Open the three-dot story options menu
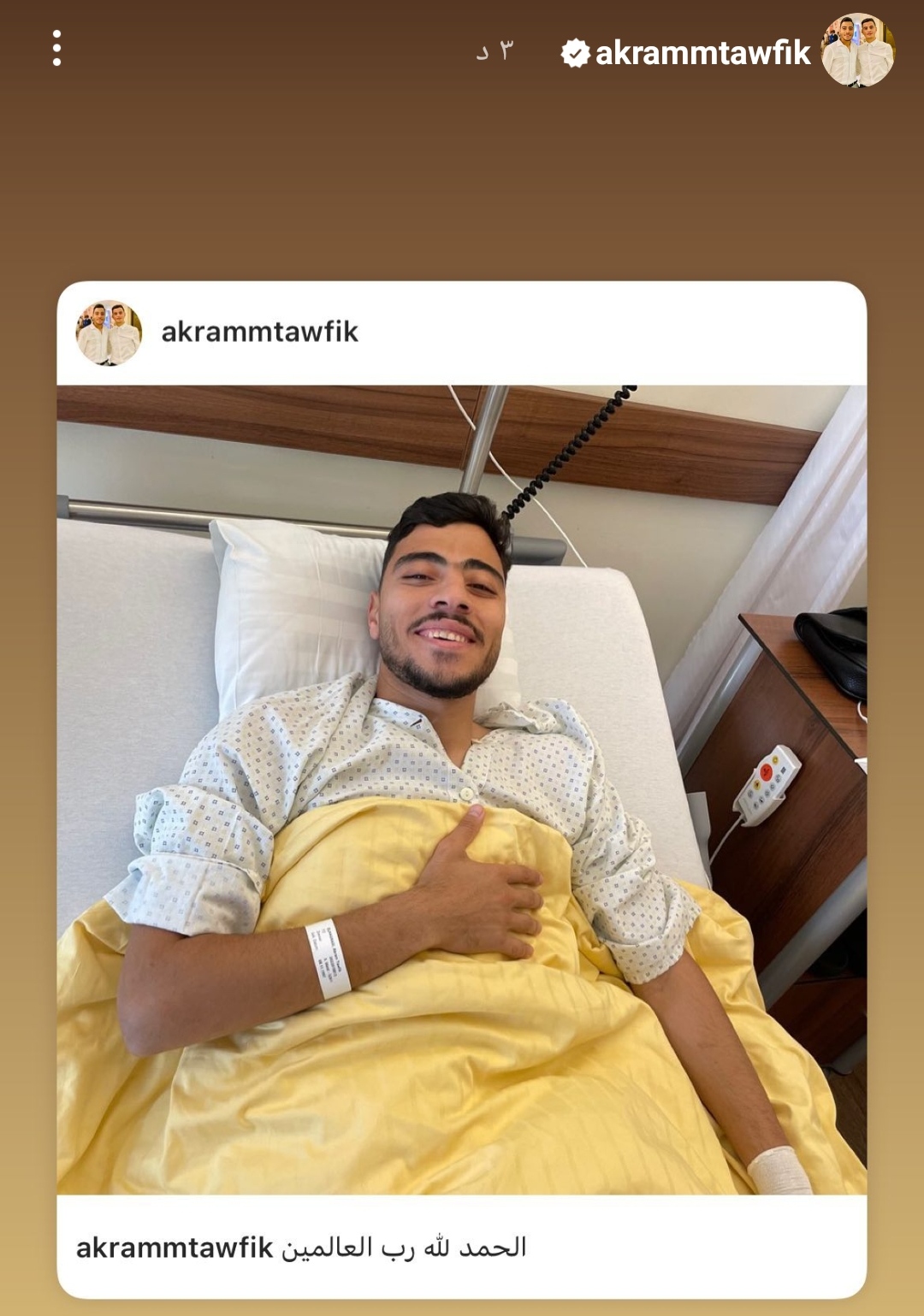The height and width of the screenshot is (1316, 924). point(56,49)
